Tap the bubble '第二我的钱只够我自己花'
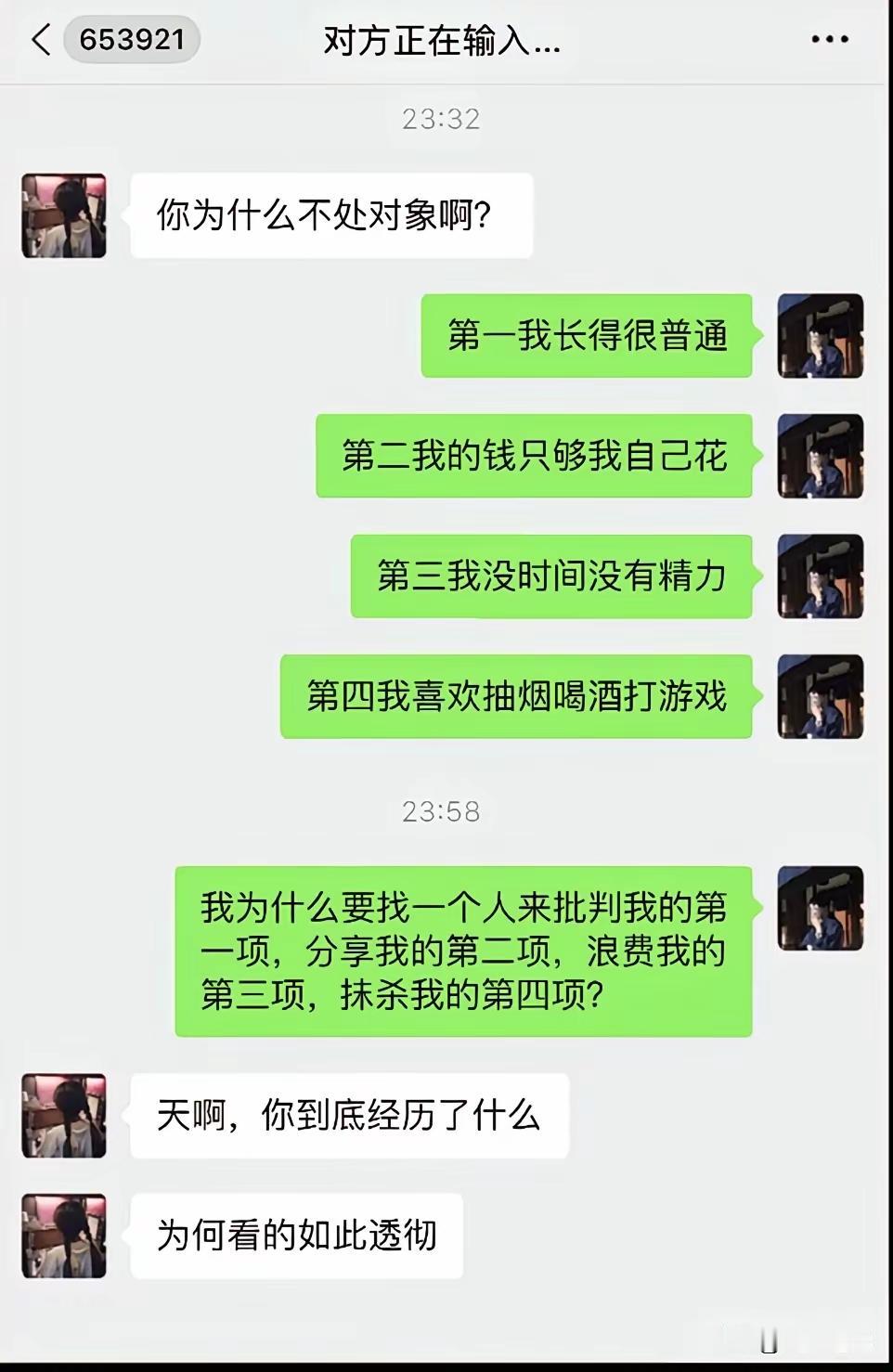The image size is (893, 1372). pos(535,457)
